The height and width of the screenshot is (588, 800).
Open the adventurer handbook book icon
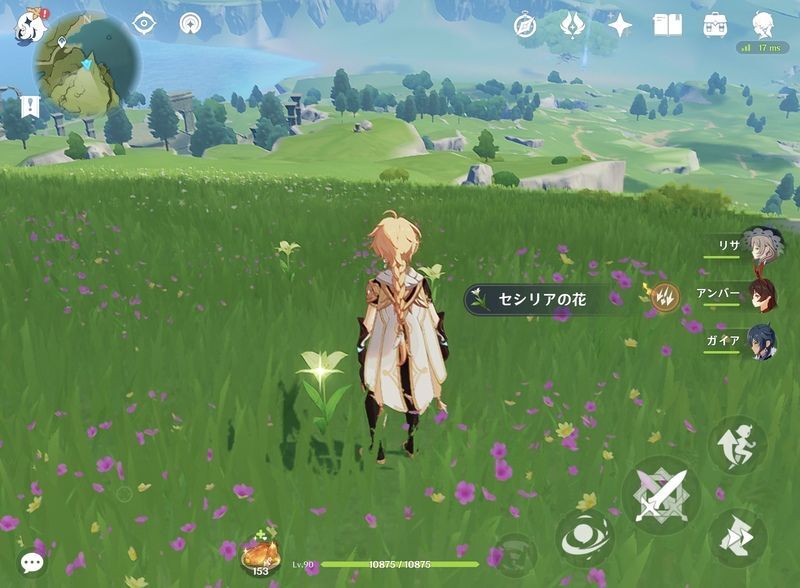(x=667, y=25)
